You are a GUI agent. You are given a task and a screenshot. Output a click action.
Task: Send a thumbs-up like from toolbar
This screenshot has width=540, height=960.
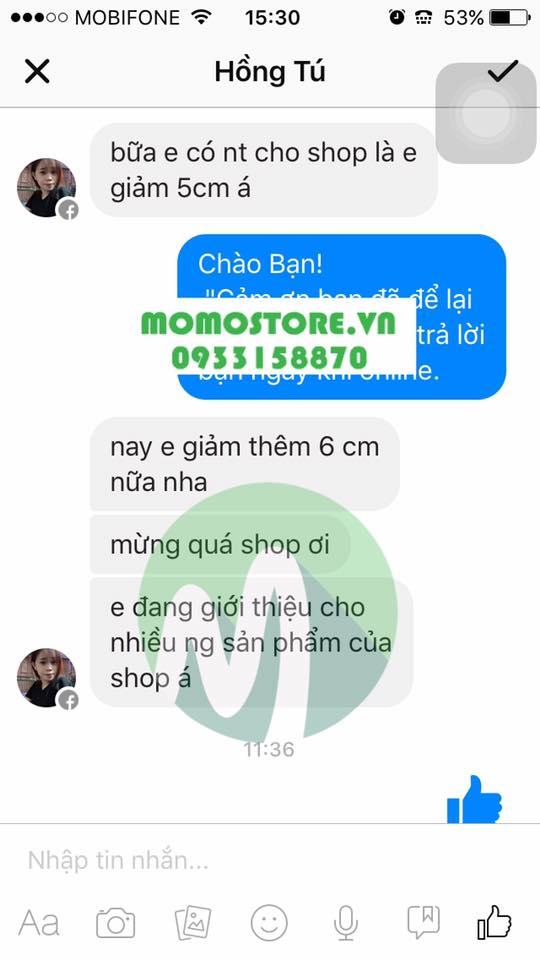pos(494,922)
